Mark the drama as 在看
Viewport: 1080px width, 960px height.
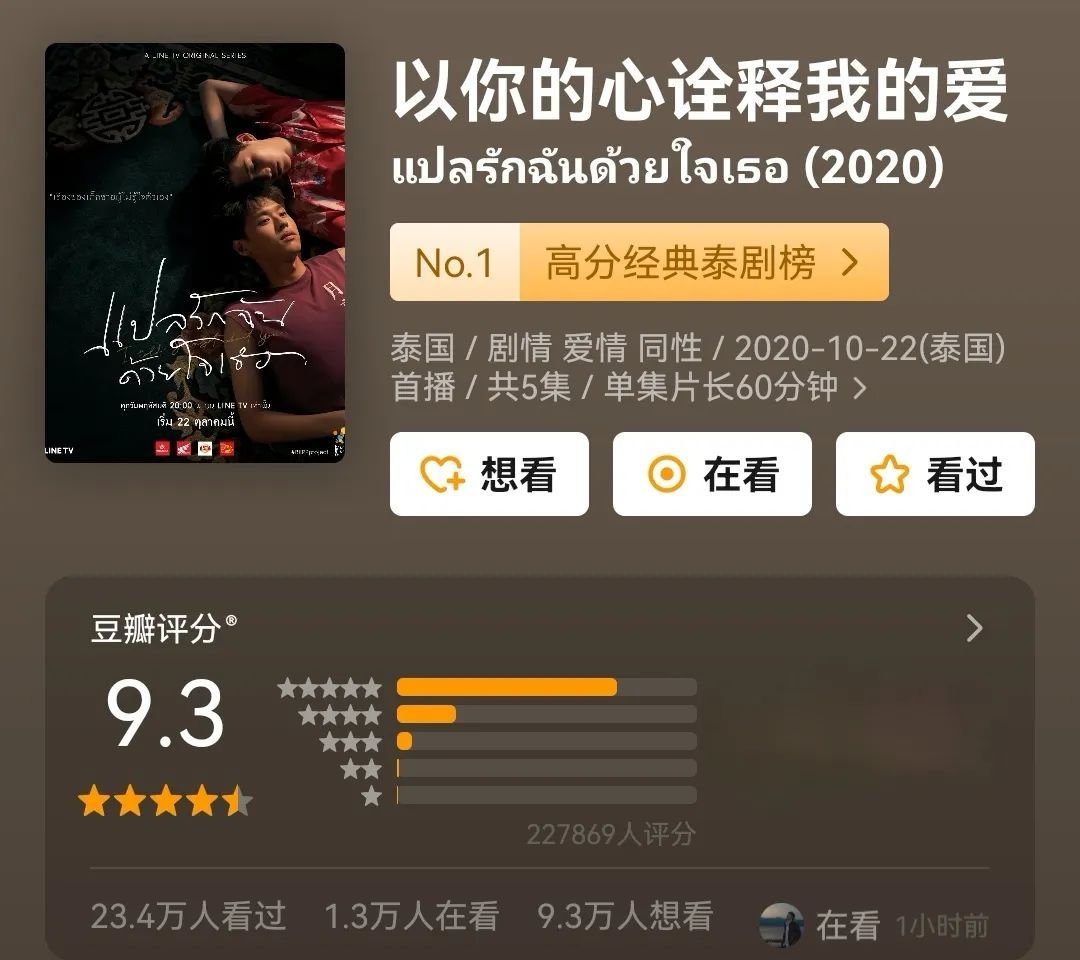click(712, 475)
